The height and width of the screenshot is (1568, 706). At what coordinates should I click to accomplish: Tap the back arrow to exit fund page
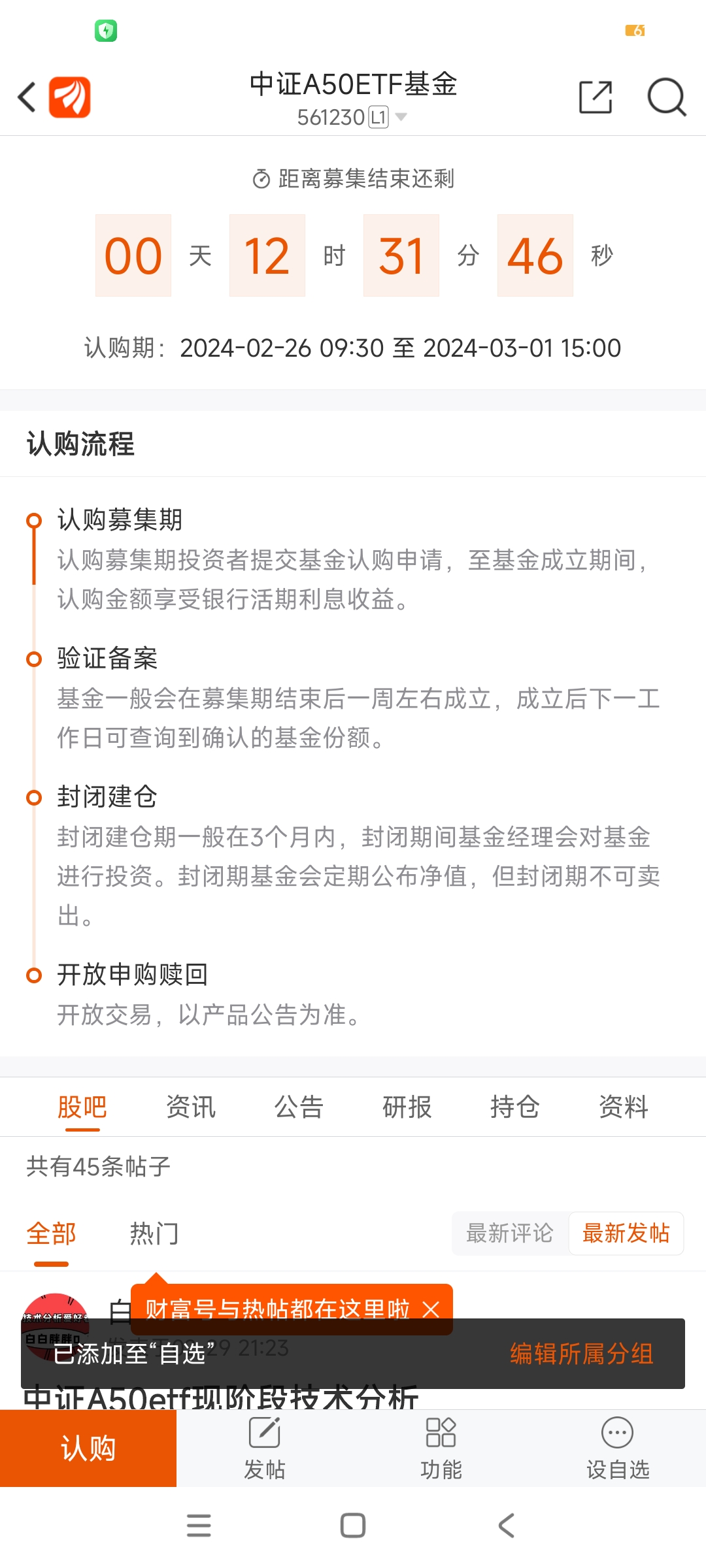pos(26,96)
